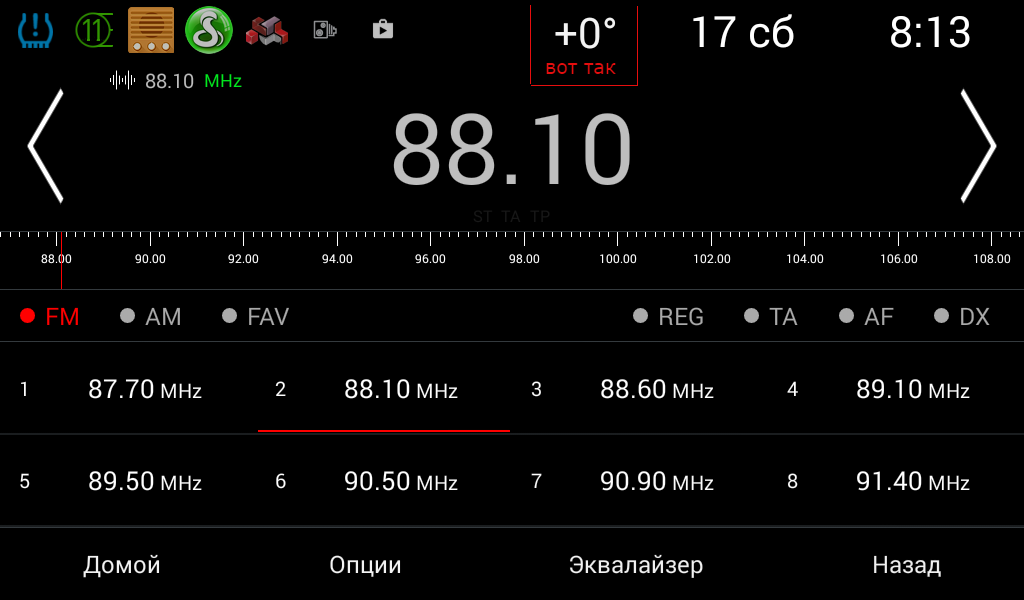Select the FM band
The height and width of the screenshot is (600, 1024).
point(50,317)
